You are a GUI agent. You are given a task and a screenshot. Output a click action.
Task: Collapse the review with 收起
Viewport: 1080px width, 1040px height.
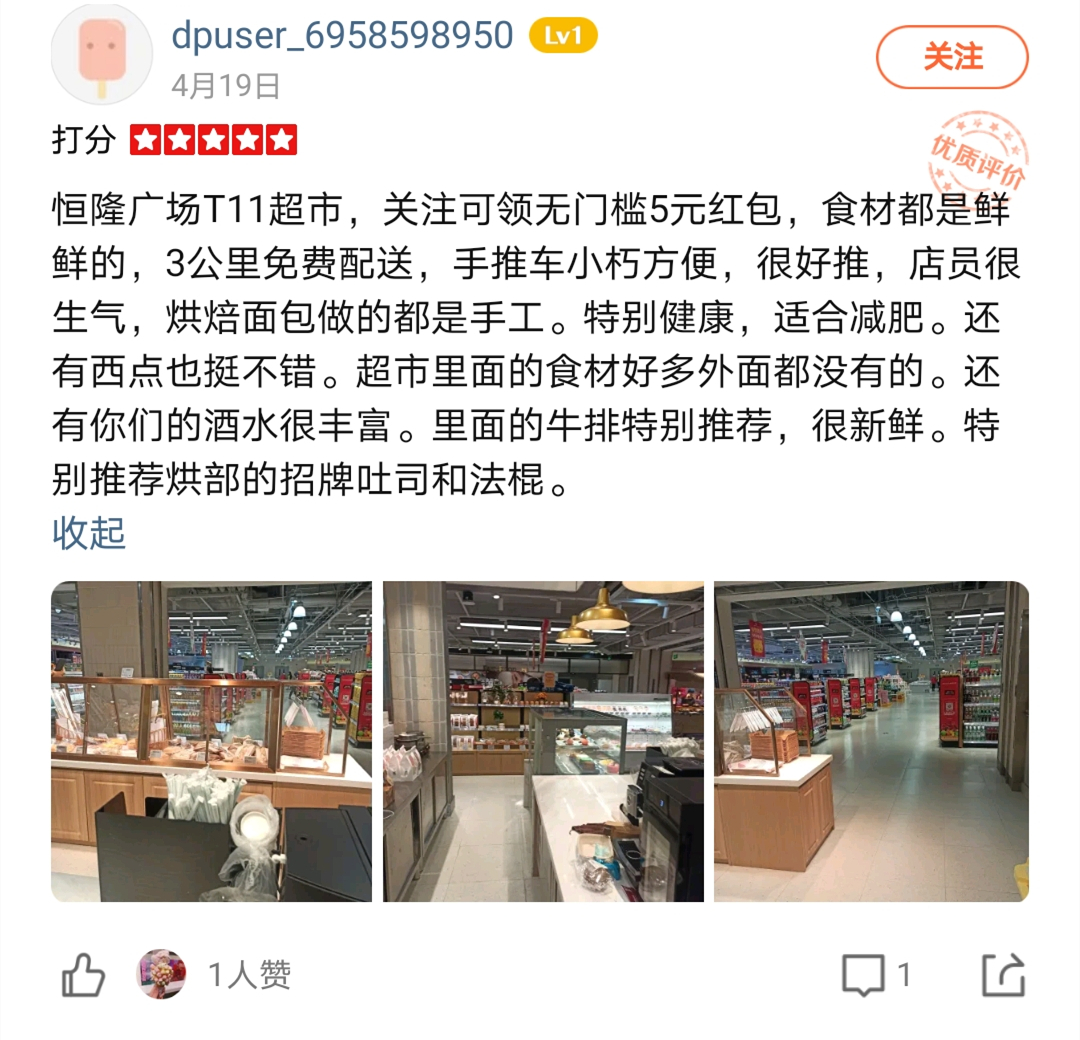pyautogui.click(x=89, y=533)
